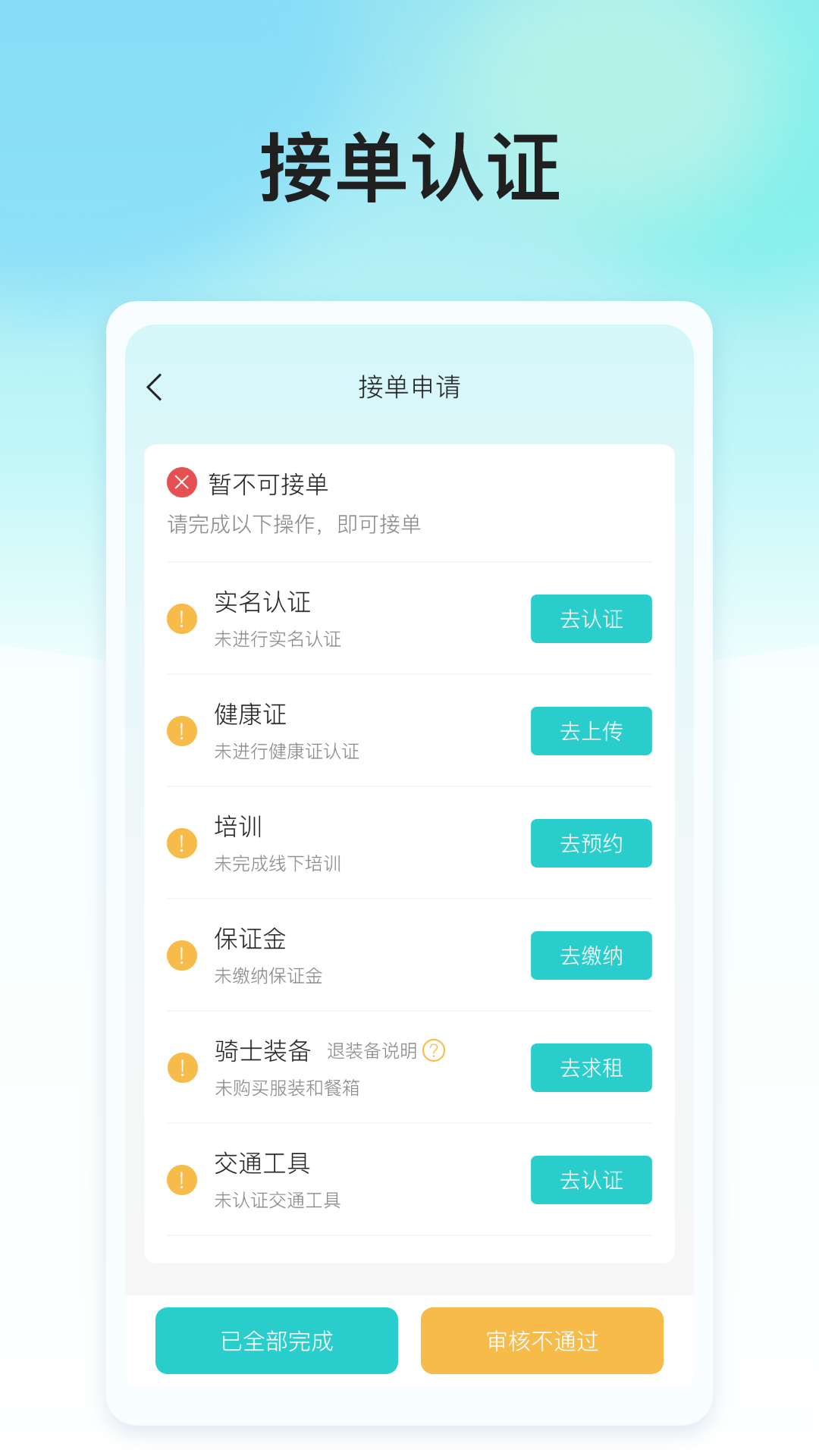Click the warning icon beside 培训
The image size is (819, 1456).
pos(182,843)
